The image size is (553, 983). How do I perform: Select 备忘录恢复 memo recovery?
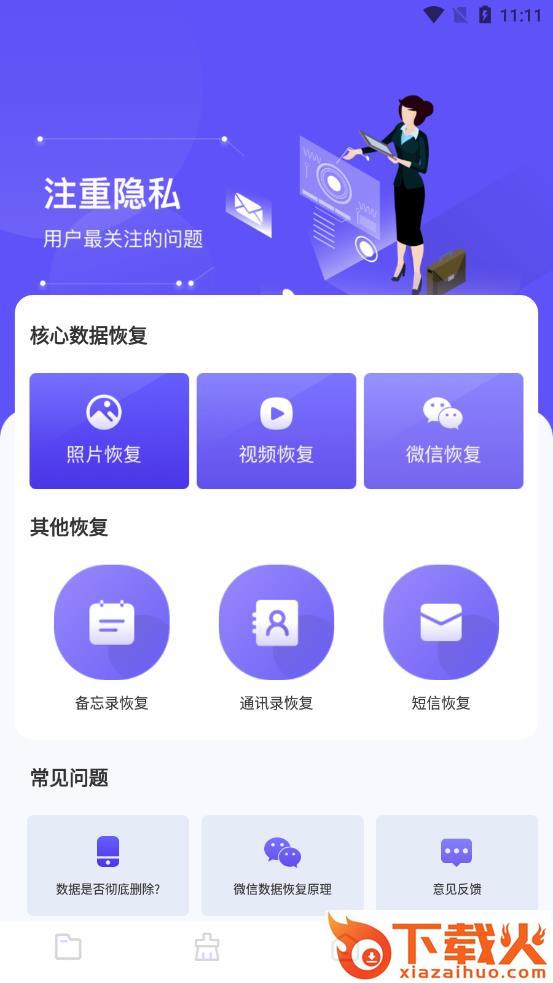click(112, 638)
